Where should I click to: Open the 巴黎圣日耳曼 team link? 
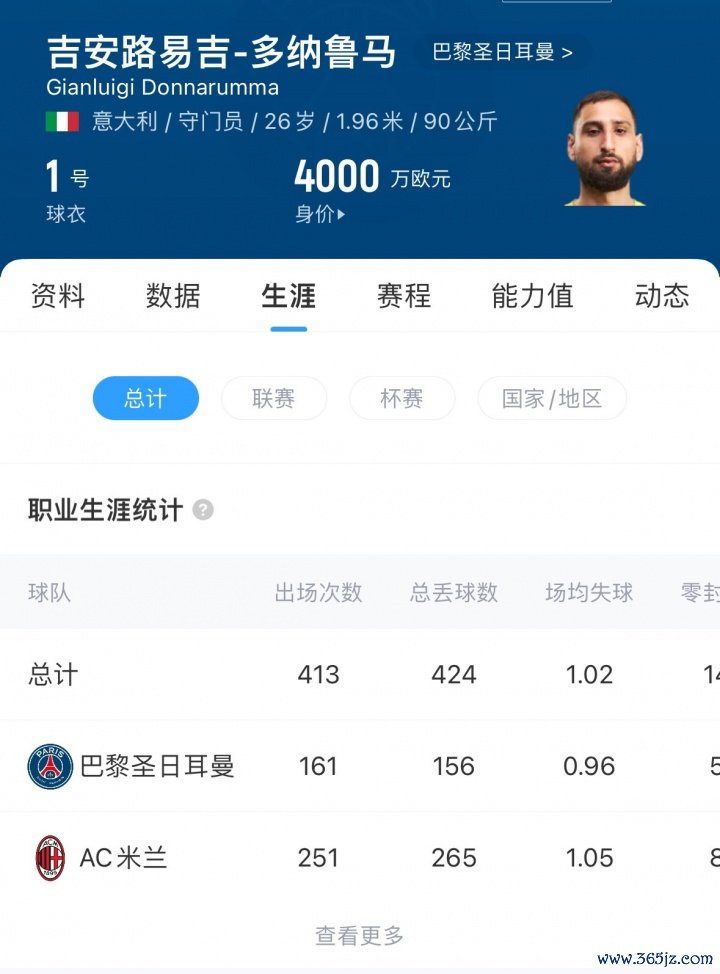[502, 53]
